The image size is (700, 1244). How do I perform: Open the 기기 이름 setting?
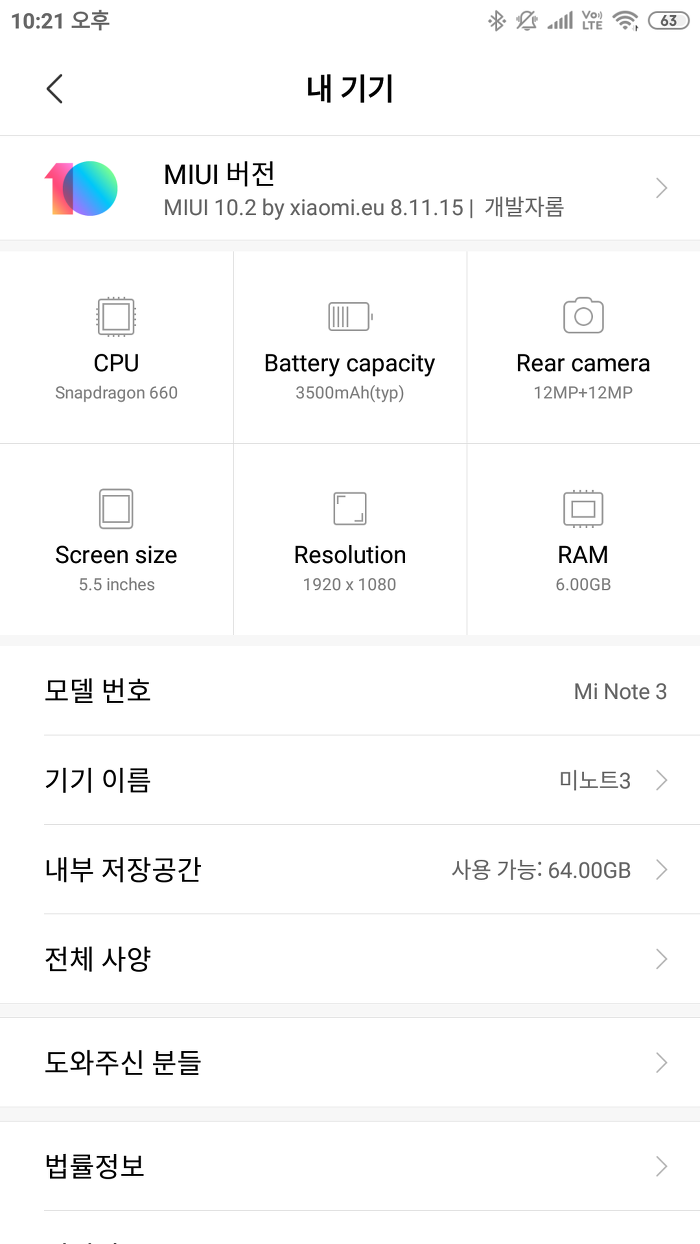[x=350, y=780]
